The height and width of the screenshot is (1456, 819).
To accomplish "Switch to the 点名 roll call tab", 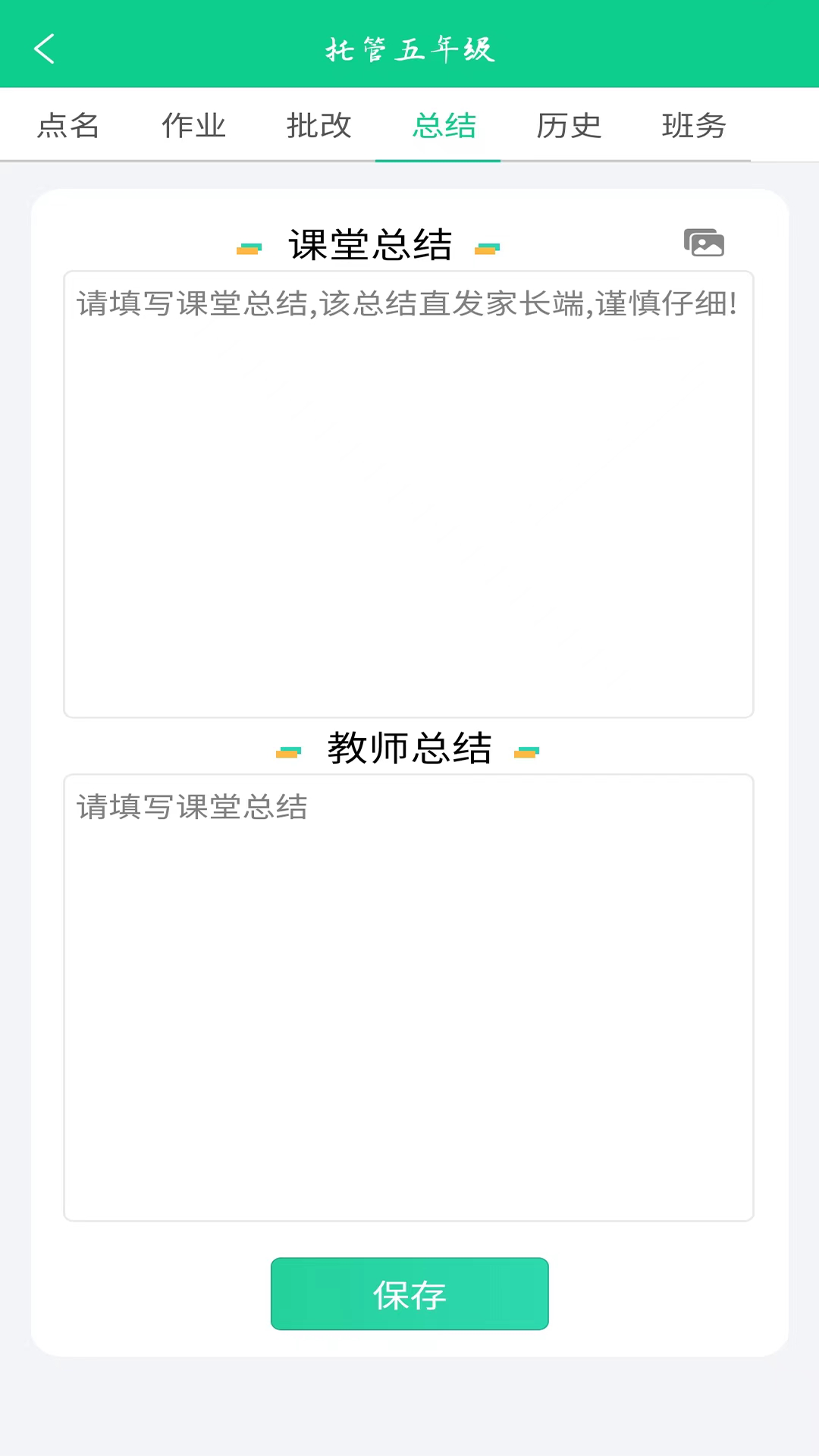I will pos(67,126).
